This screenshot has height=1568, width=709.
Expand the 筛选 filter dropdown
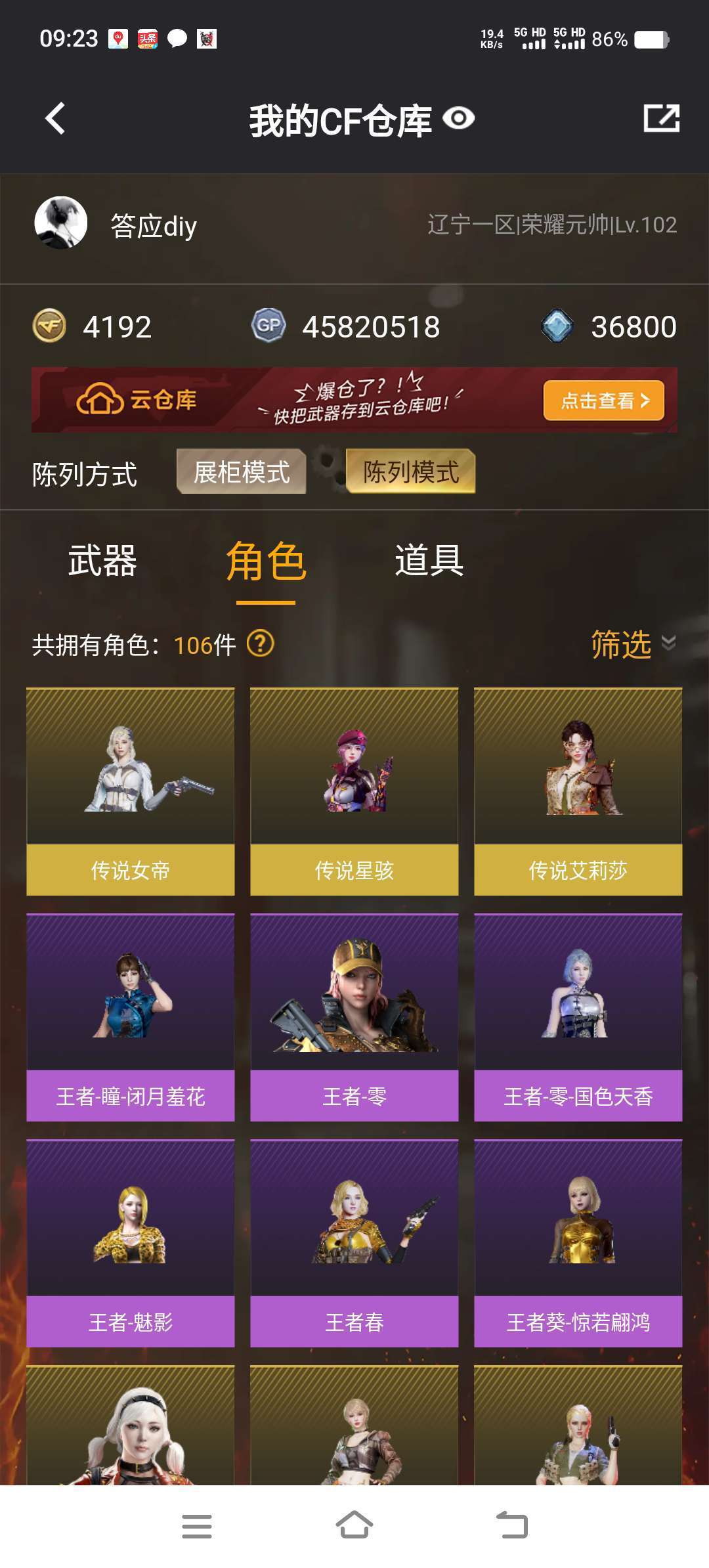[633, 643]
